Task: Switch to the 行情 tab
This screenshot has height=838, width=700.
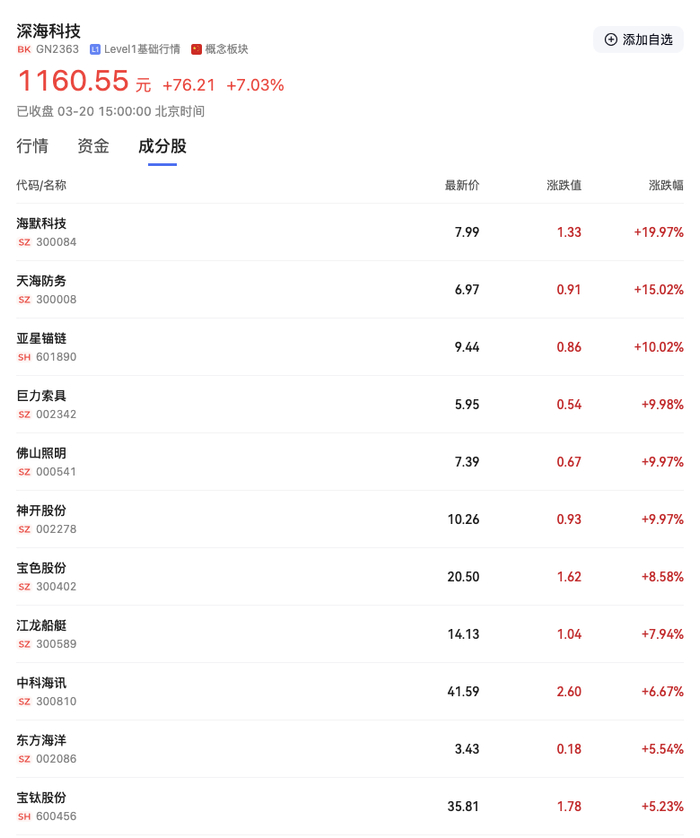Action: click(32, 146)
